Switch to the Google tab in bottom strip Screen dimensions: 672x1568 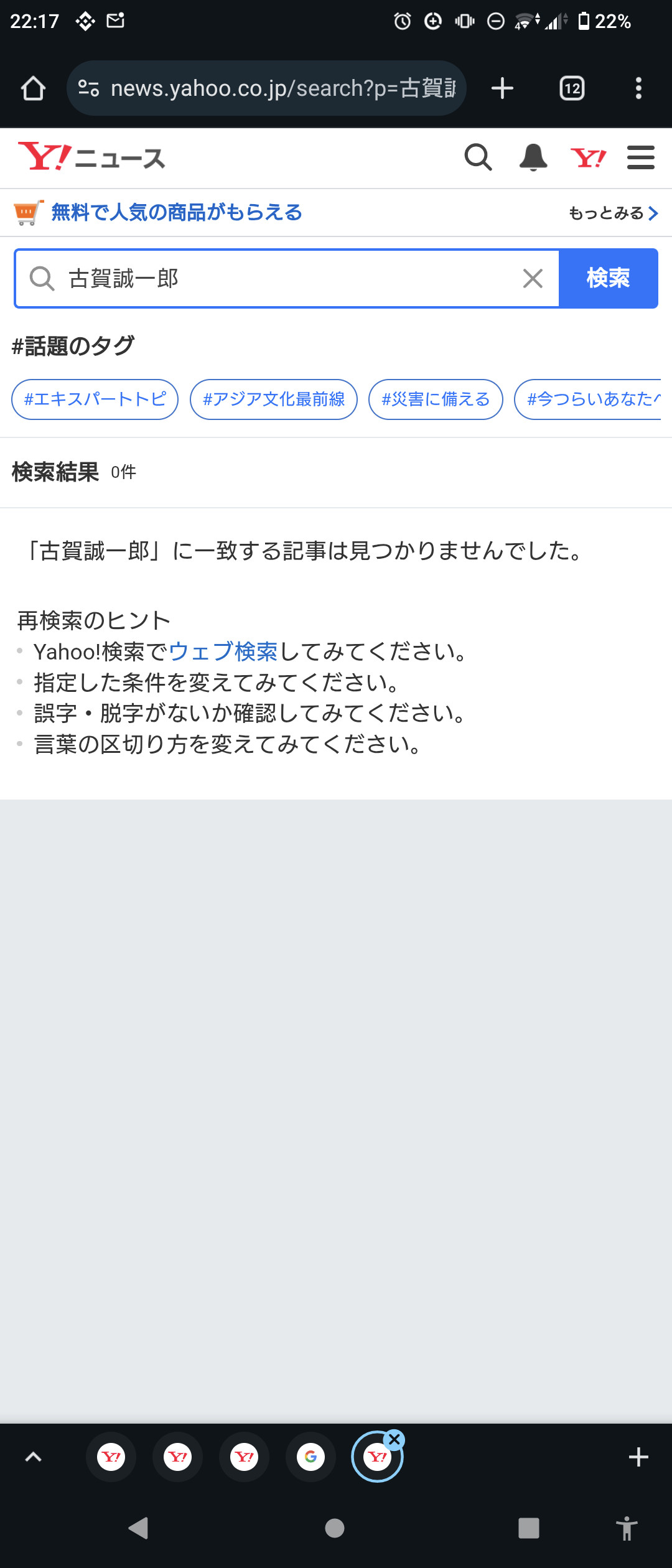click(310, 1457)
